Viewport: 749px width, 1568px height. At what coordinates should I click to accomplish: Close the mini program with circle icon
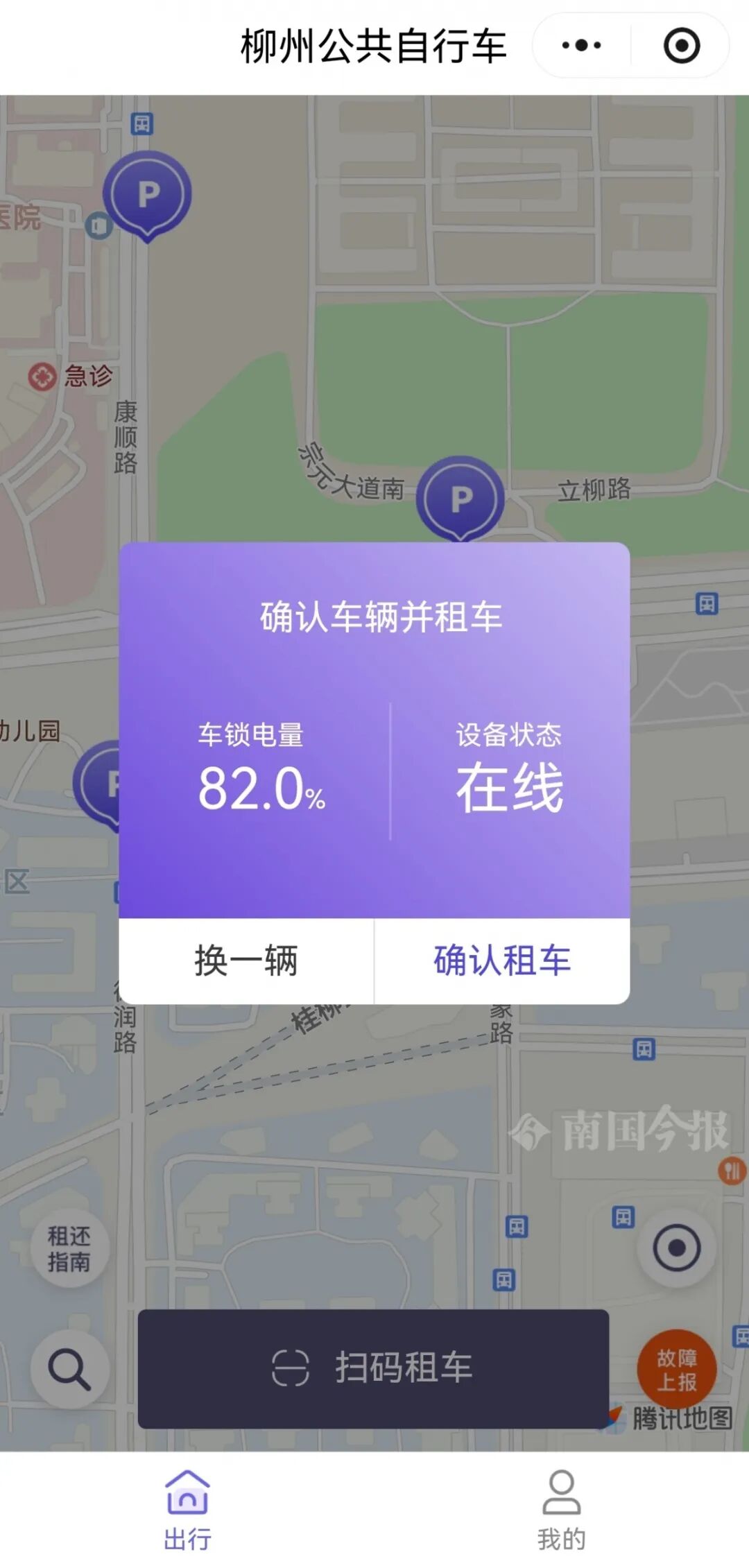[681, 46]
